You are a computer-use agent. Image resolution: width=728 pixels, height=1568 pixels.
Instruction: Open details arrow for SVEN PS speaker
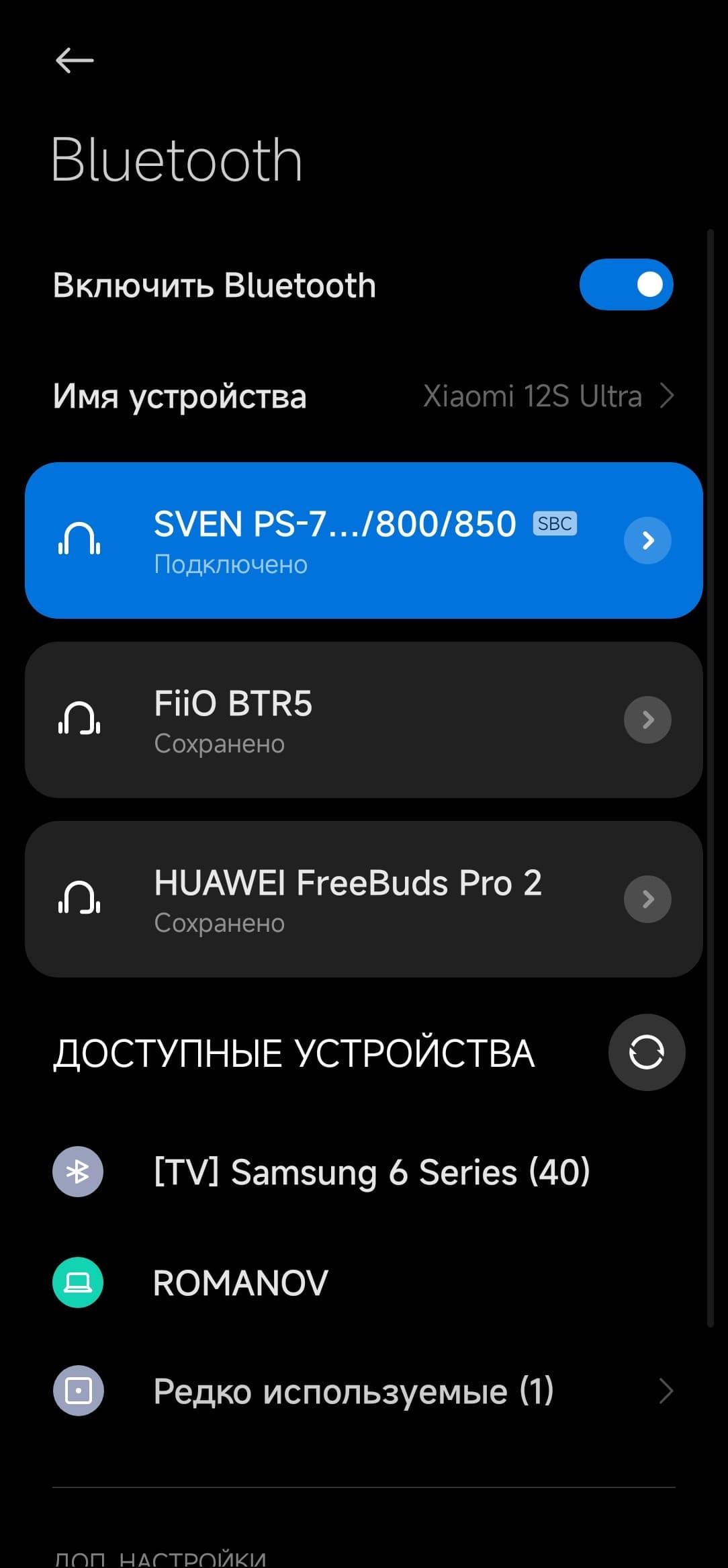click(647, 540)
